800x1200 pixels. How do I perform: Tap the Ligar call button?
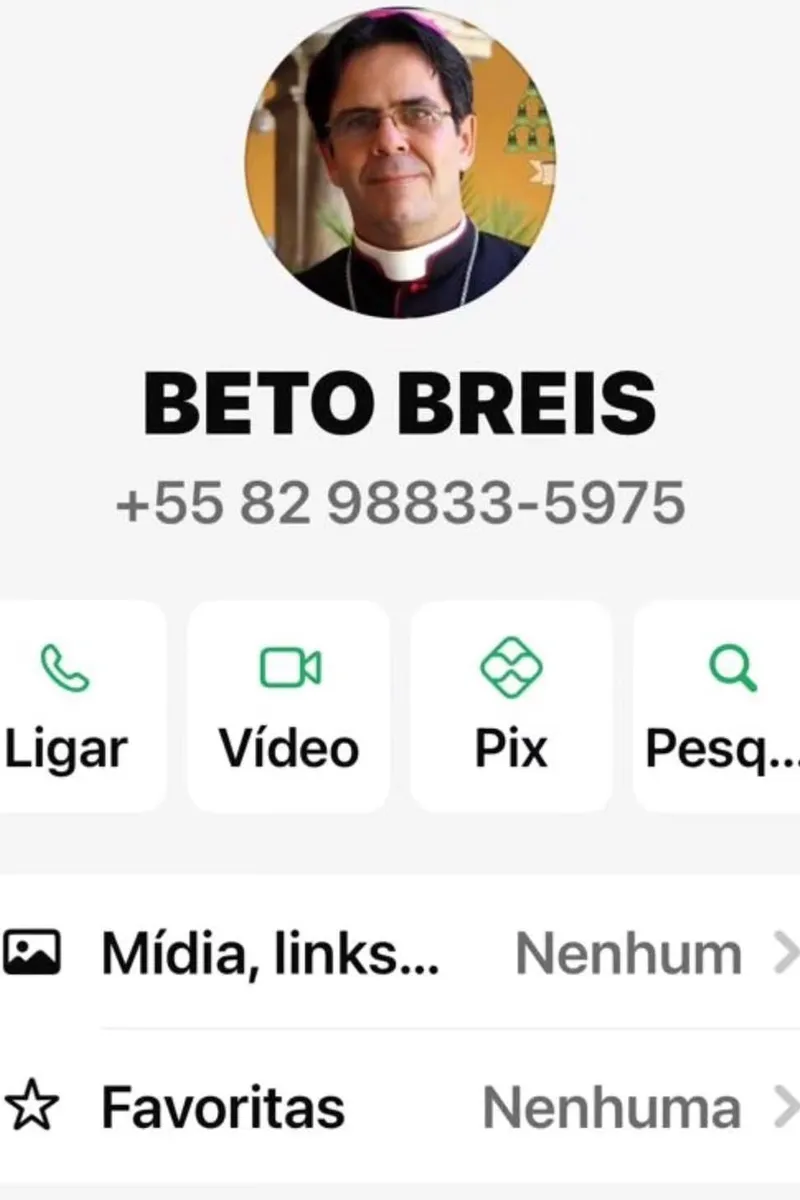[x=80, y=706]
